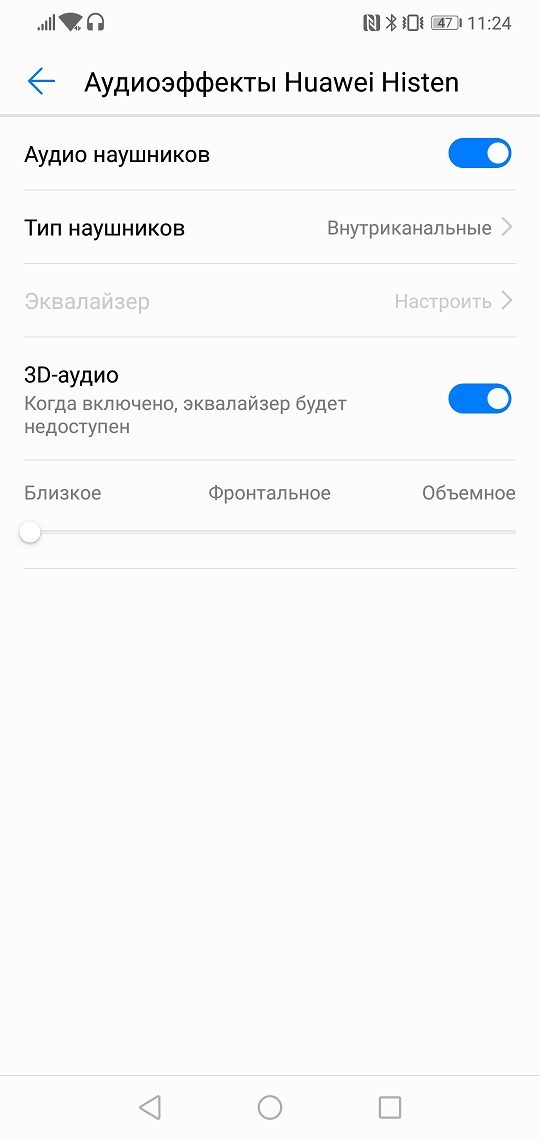Toggle off Аудио наушников switch
The width and height of the screenshot is (540, 1140).
[x=480, y=153]
